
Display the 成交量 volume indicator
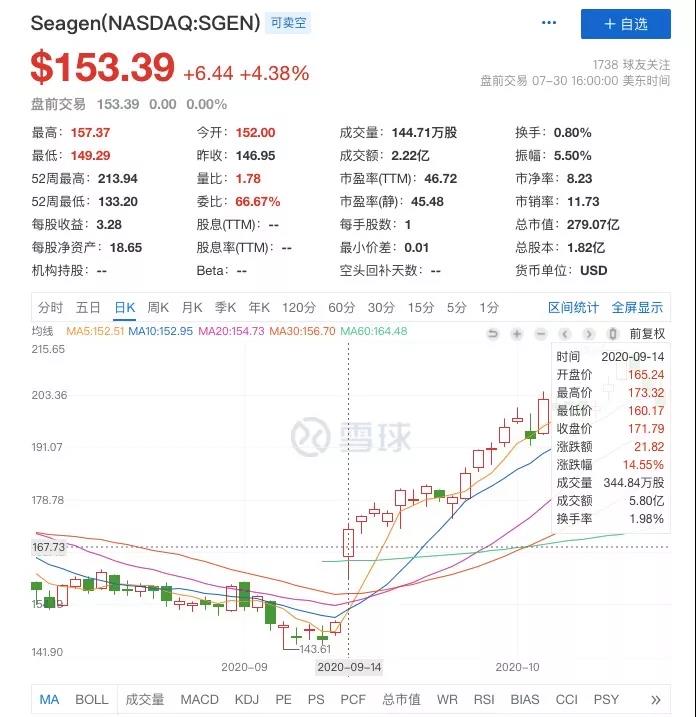coord(147,699)
